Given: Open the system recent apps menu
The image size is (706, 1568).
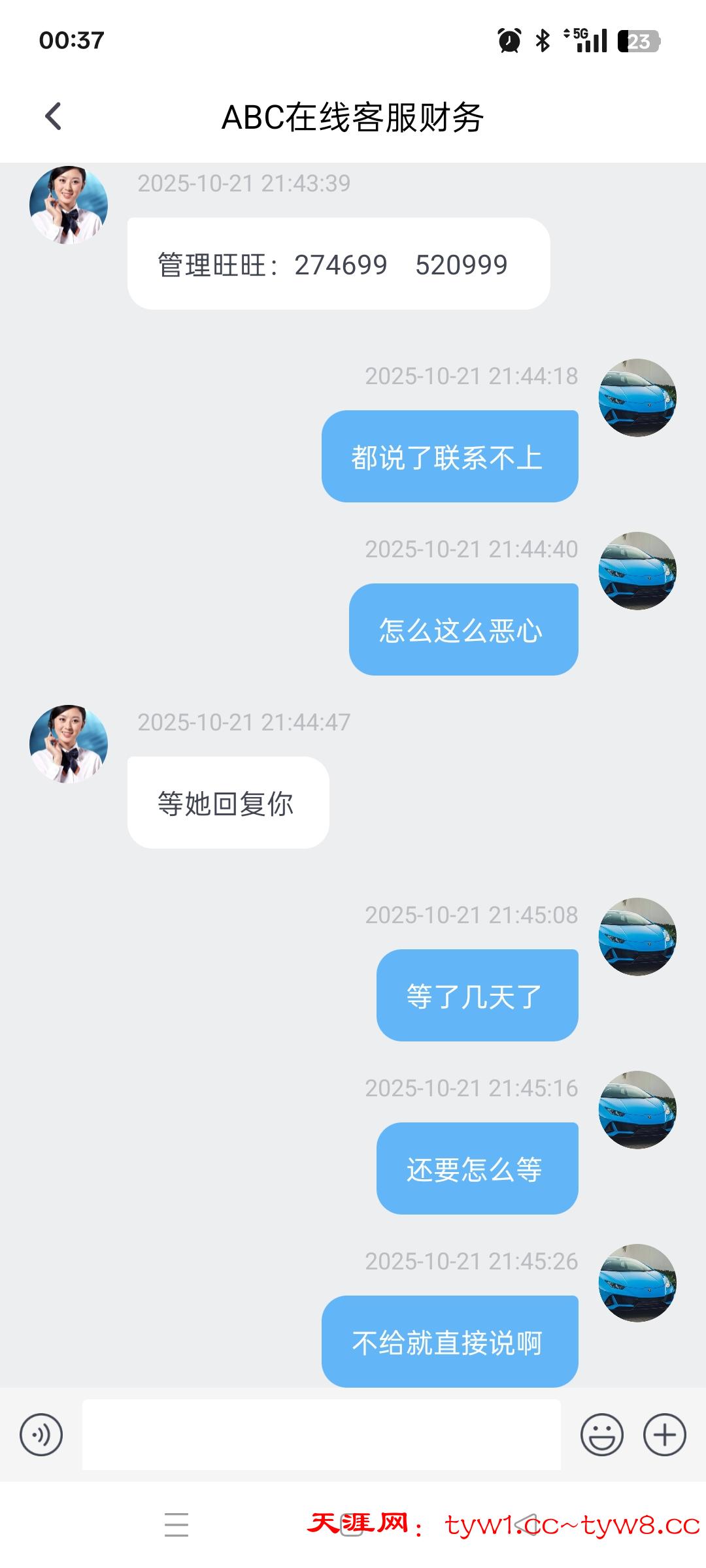Looking at the screenshot, I should tap(176, 1524).
